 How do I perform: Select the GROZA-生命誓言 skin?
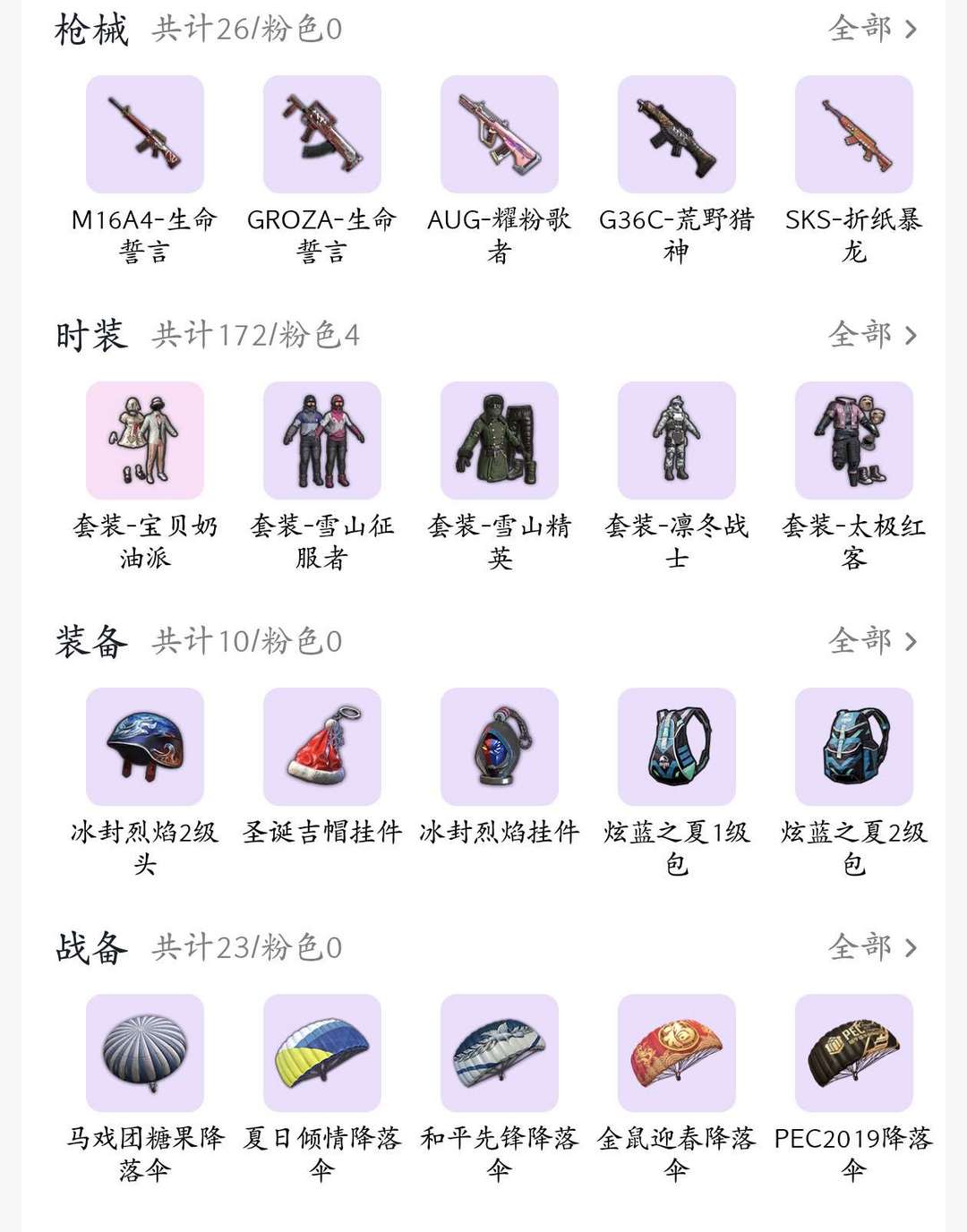(322, 134)
